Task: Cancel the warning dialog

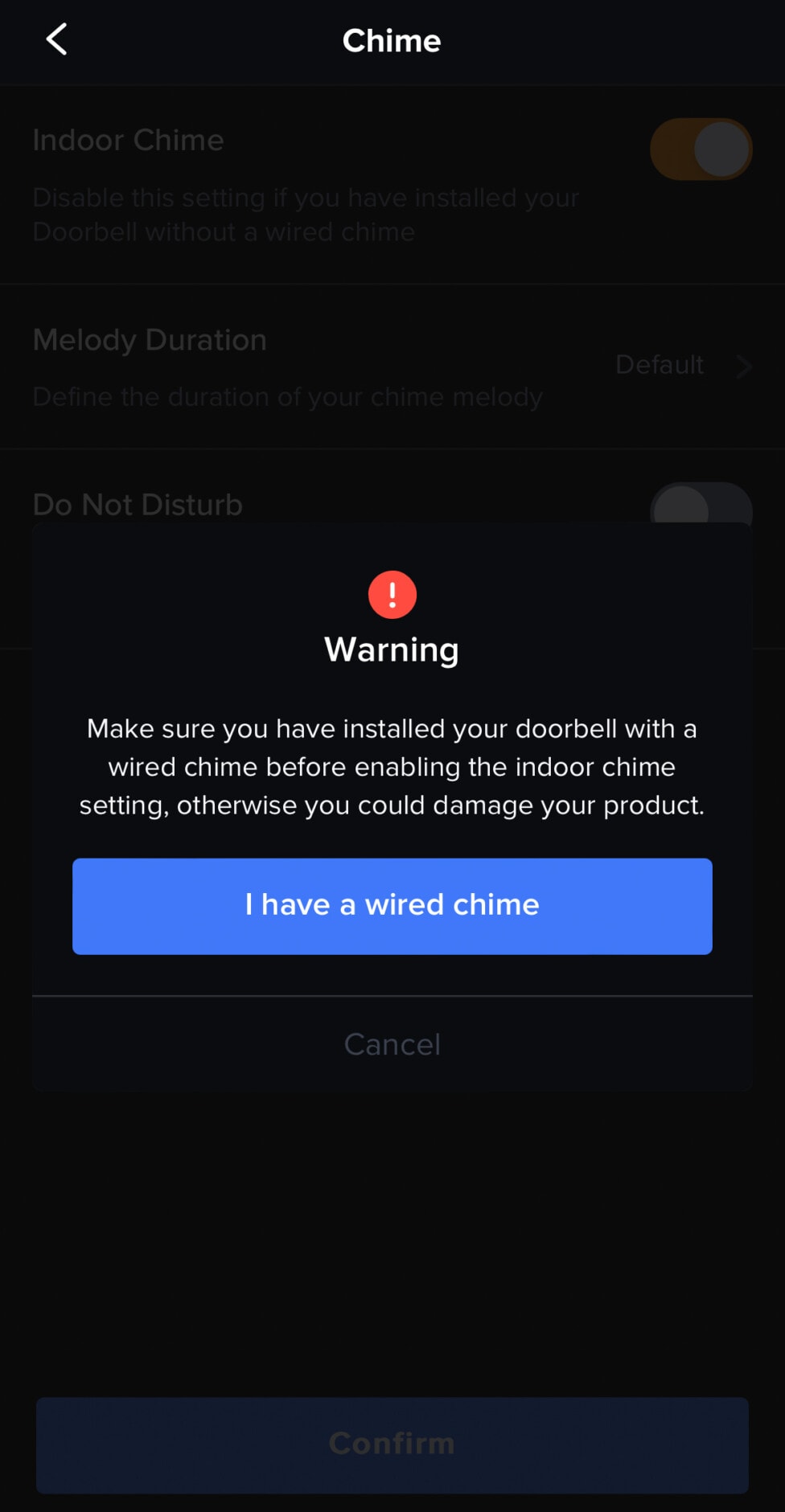Action: click(392, 1044)
